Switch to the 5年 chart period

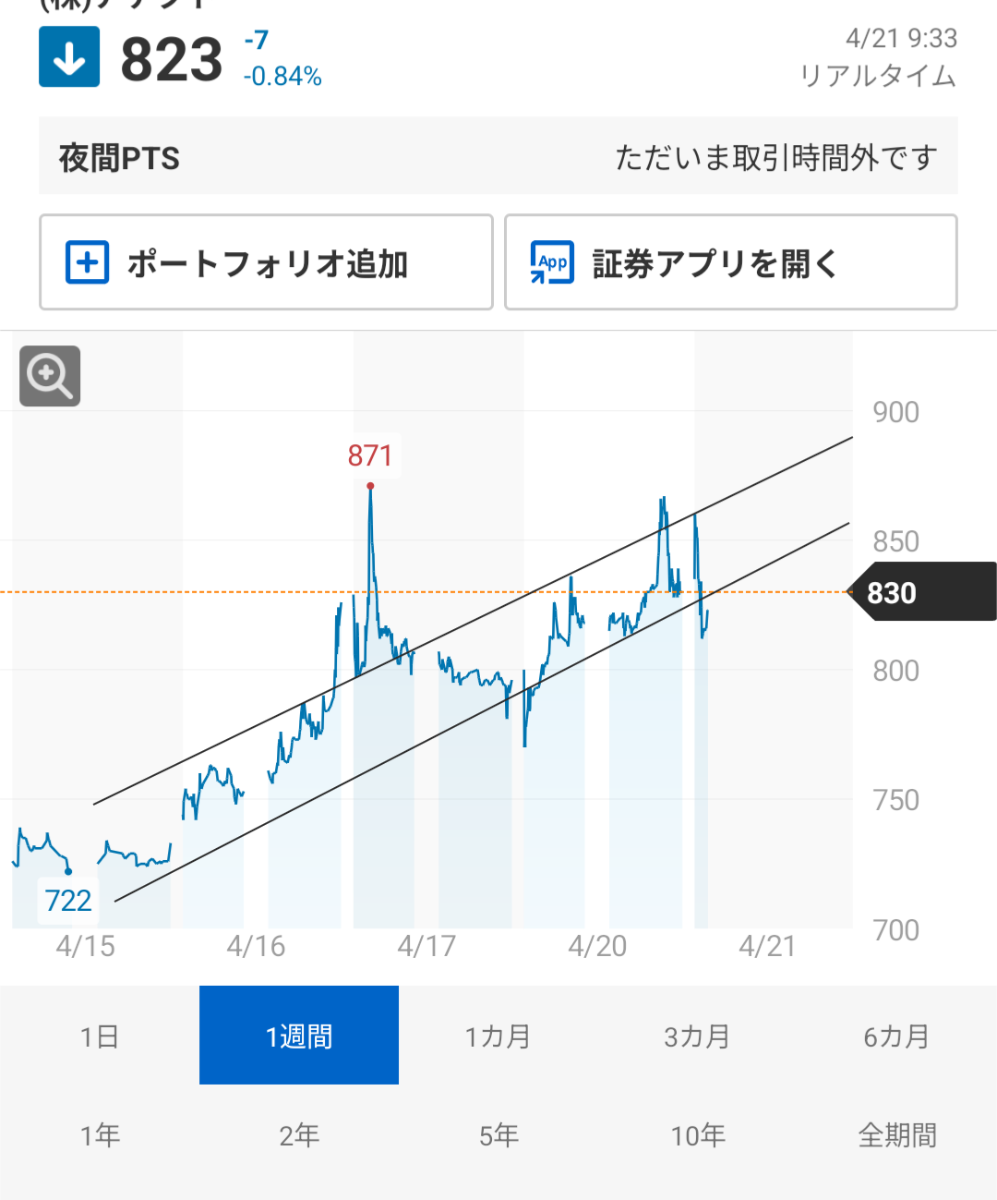pyautogui.click(x=499, y=1135)
